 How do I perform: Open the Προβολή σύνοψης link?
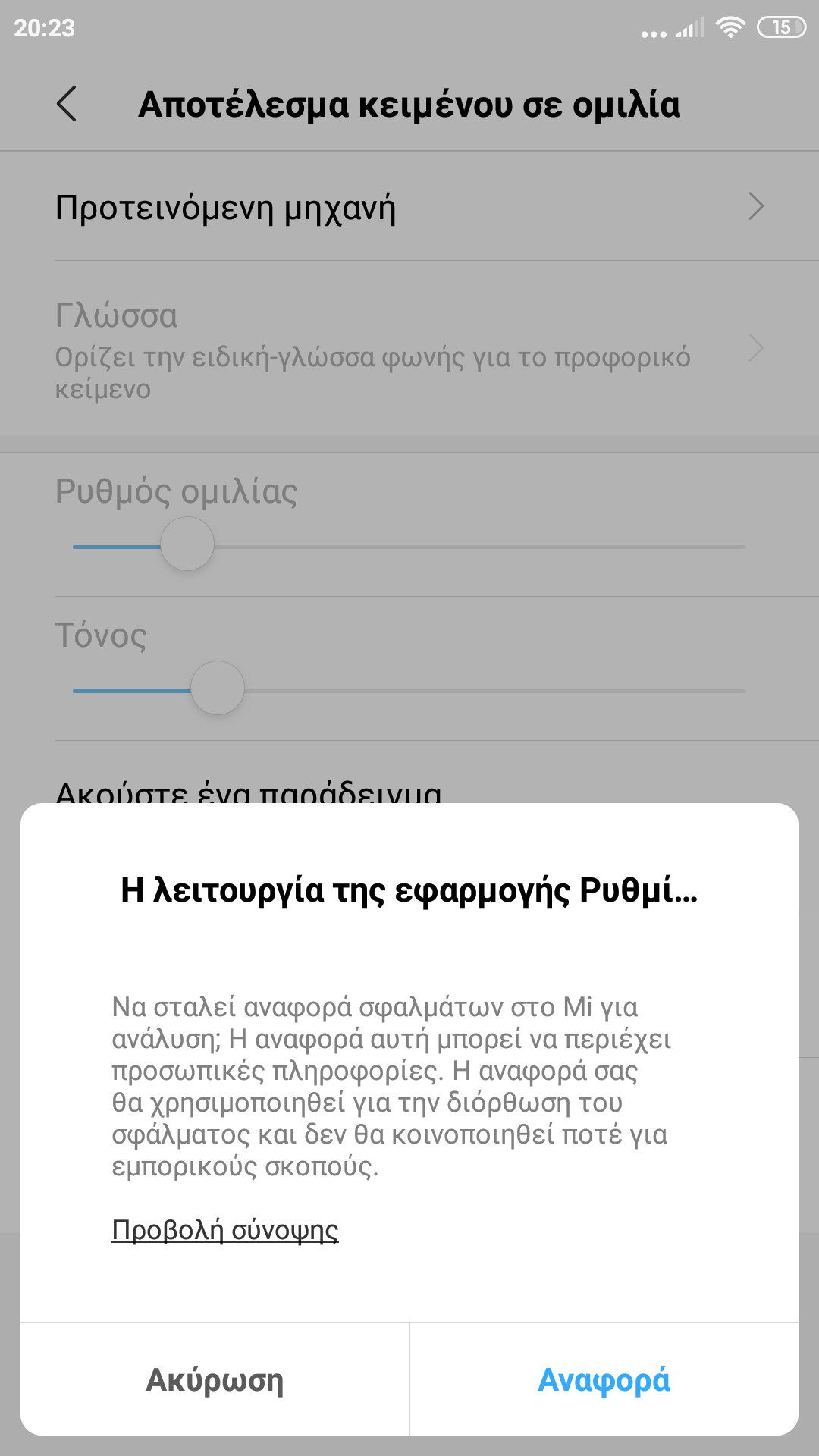224,1229
